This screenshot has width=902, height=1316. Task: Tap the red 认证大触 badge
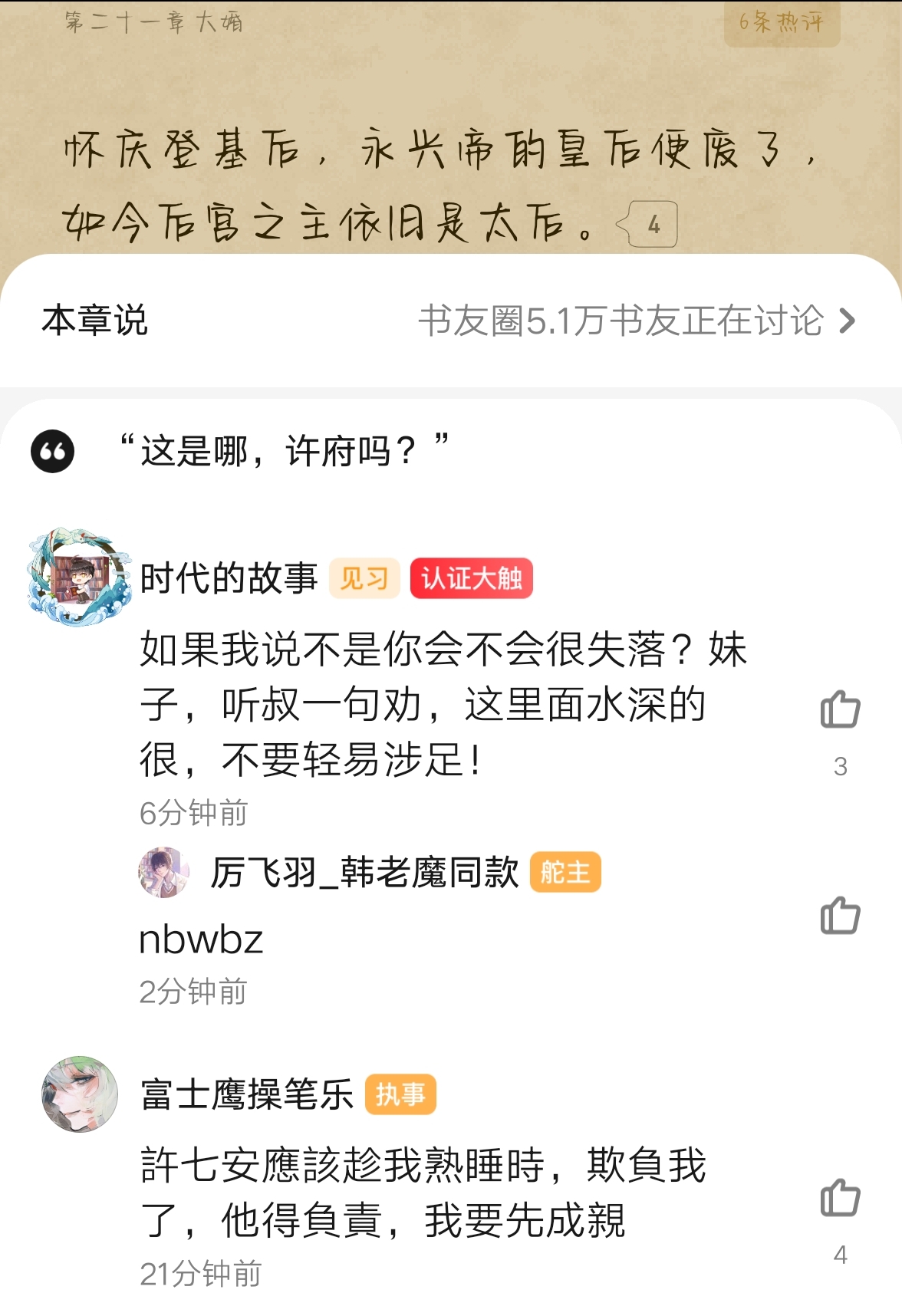[x=471, y=581]
